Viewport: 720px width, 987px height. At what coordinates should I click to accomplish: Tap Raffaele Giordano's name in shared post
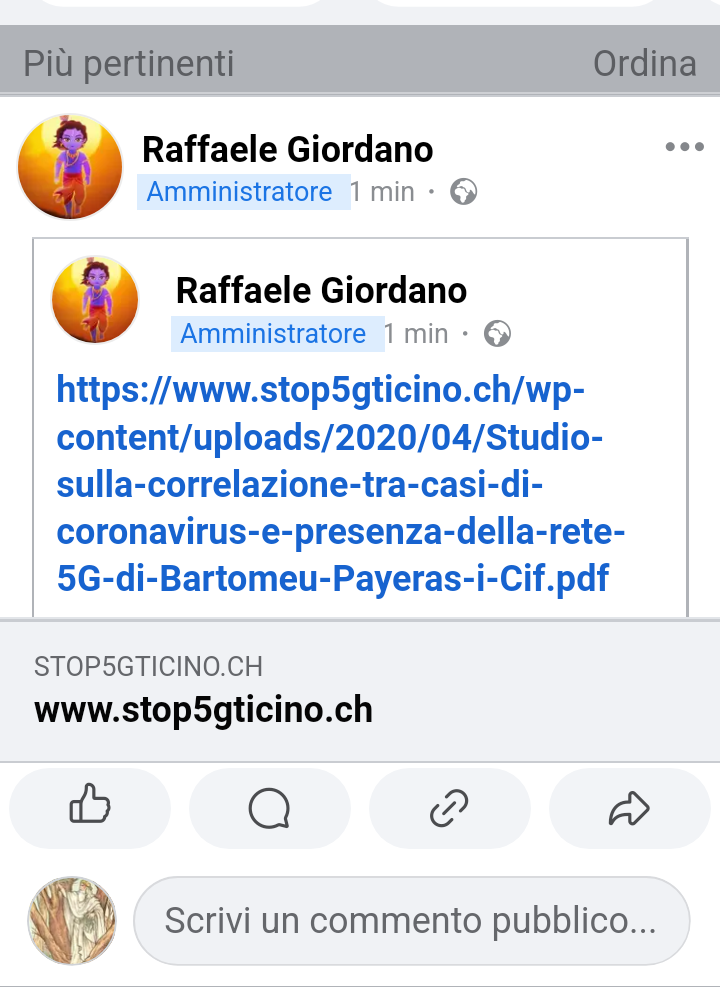coord(321,291)
